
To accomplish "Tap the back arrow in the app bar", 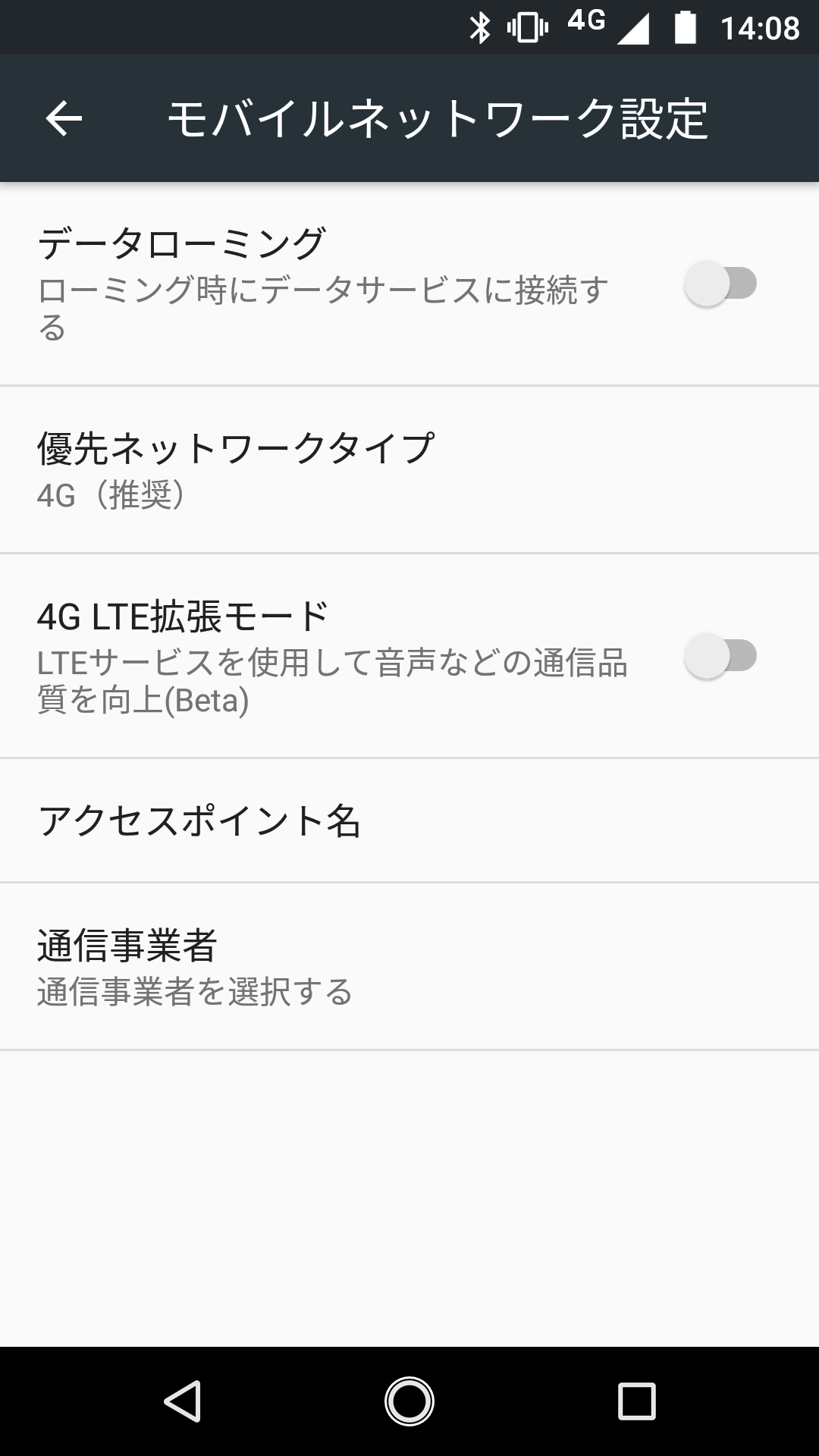I will [64, 118].
